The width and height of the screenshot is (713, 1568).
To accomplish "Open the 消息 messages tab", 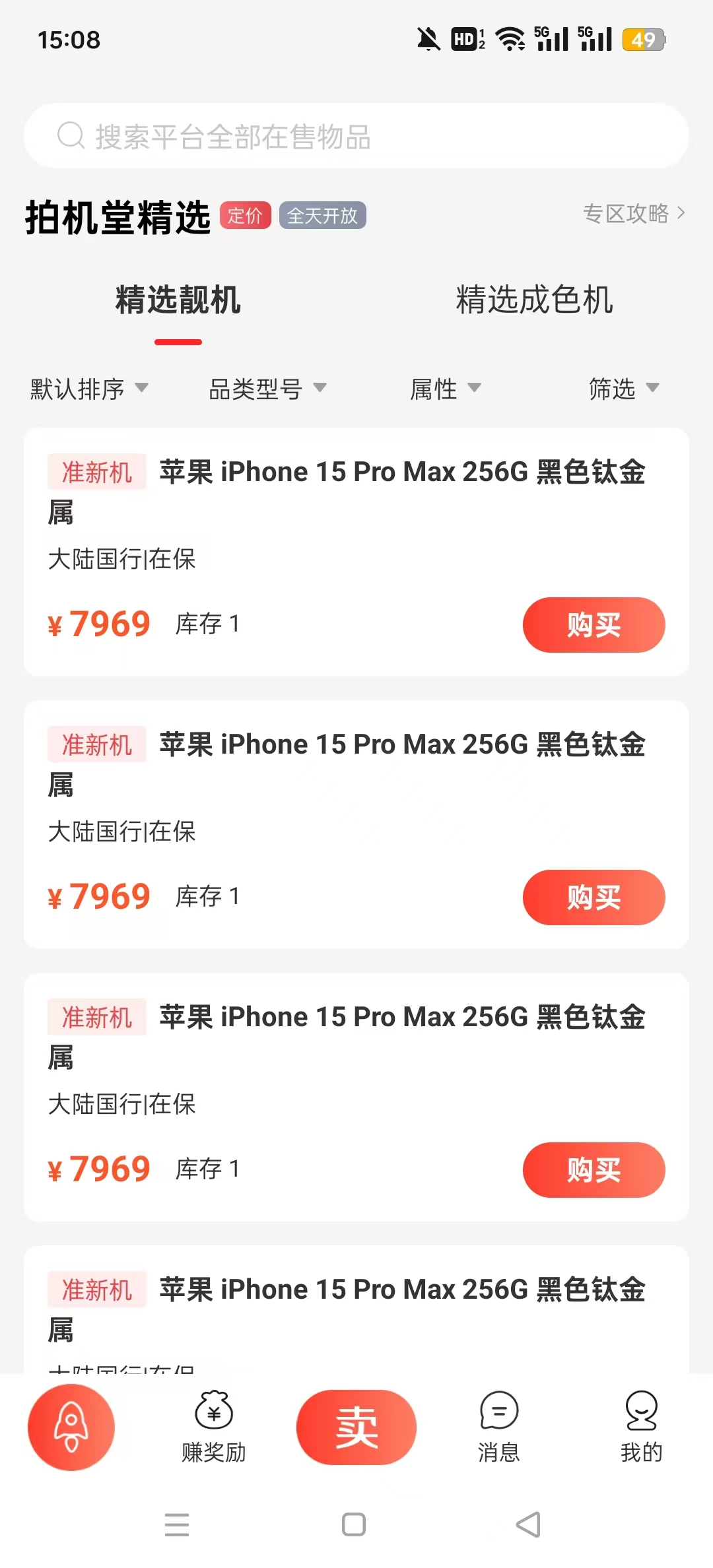I will (499, 1428).
